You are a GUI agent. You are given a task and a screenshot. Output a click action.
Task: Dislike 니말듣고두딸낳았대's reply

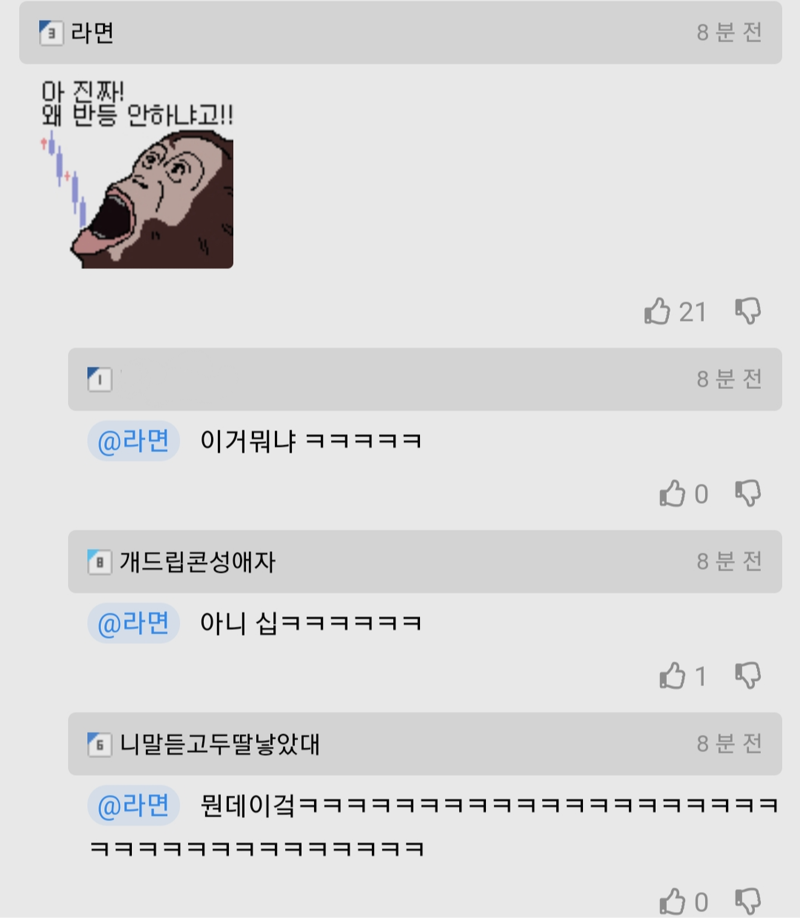pos(748,900)
